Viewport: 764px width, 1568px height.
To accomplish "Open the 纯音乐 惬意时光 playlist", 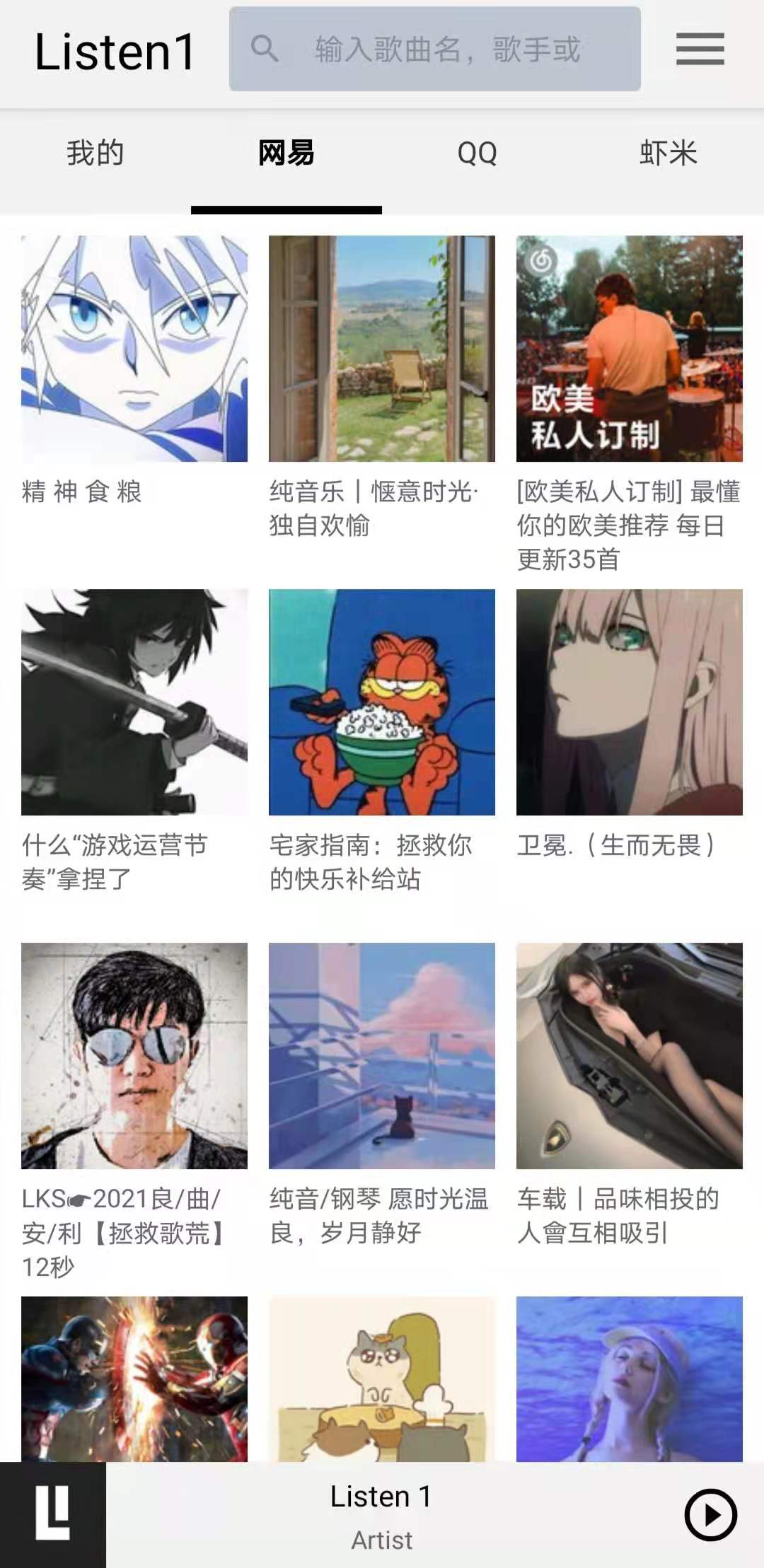I will tap(382, 349).
